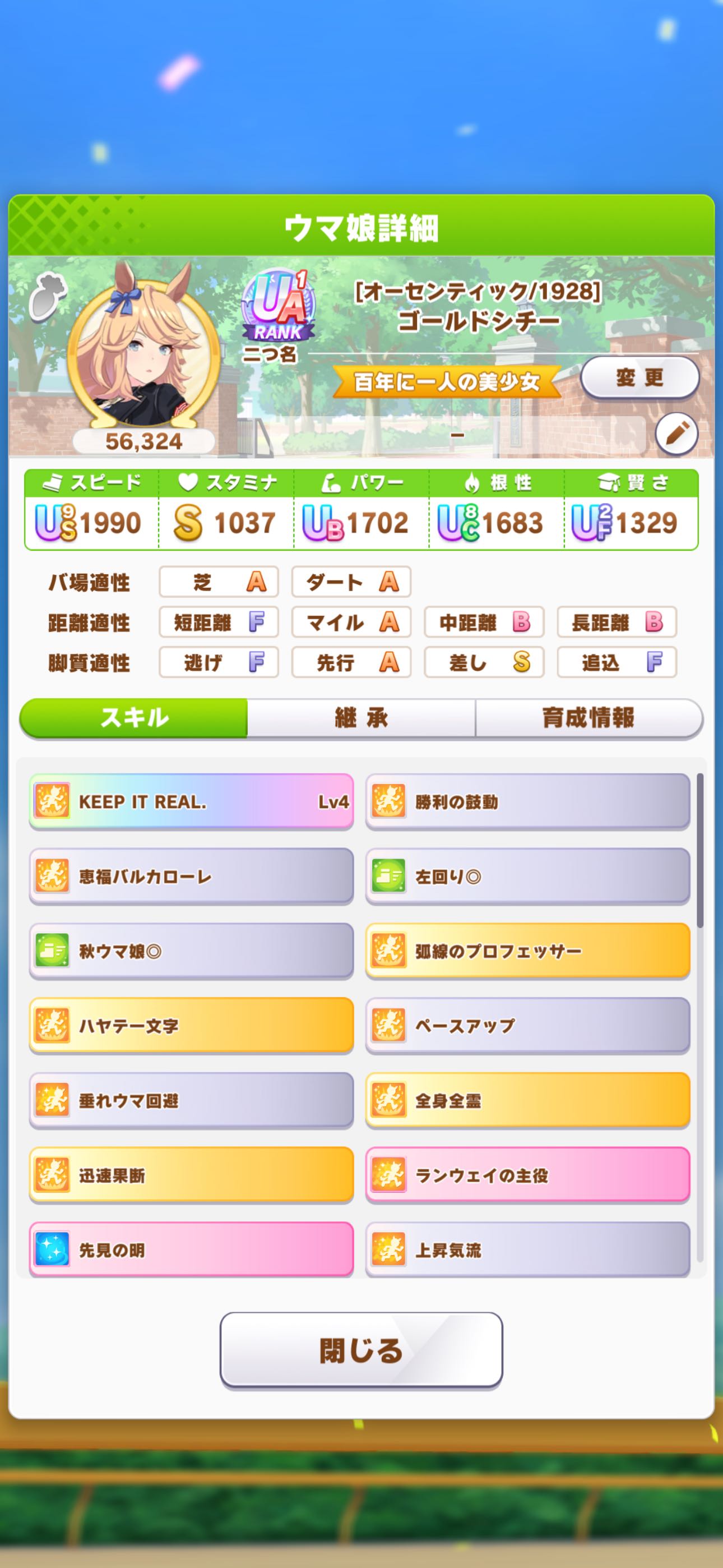Switch to the 継承 tab
This screenshot has width=723, height=1568.
(361, 718)
